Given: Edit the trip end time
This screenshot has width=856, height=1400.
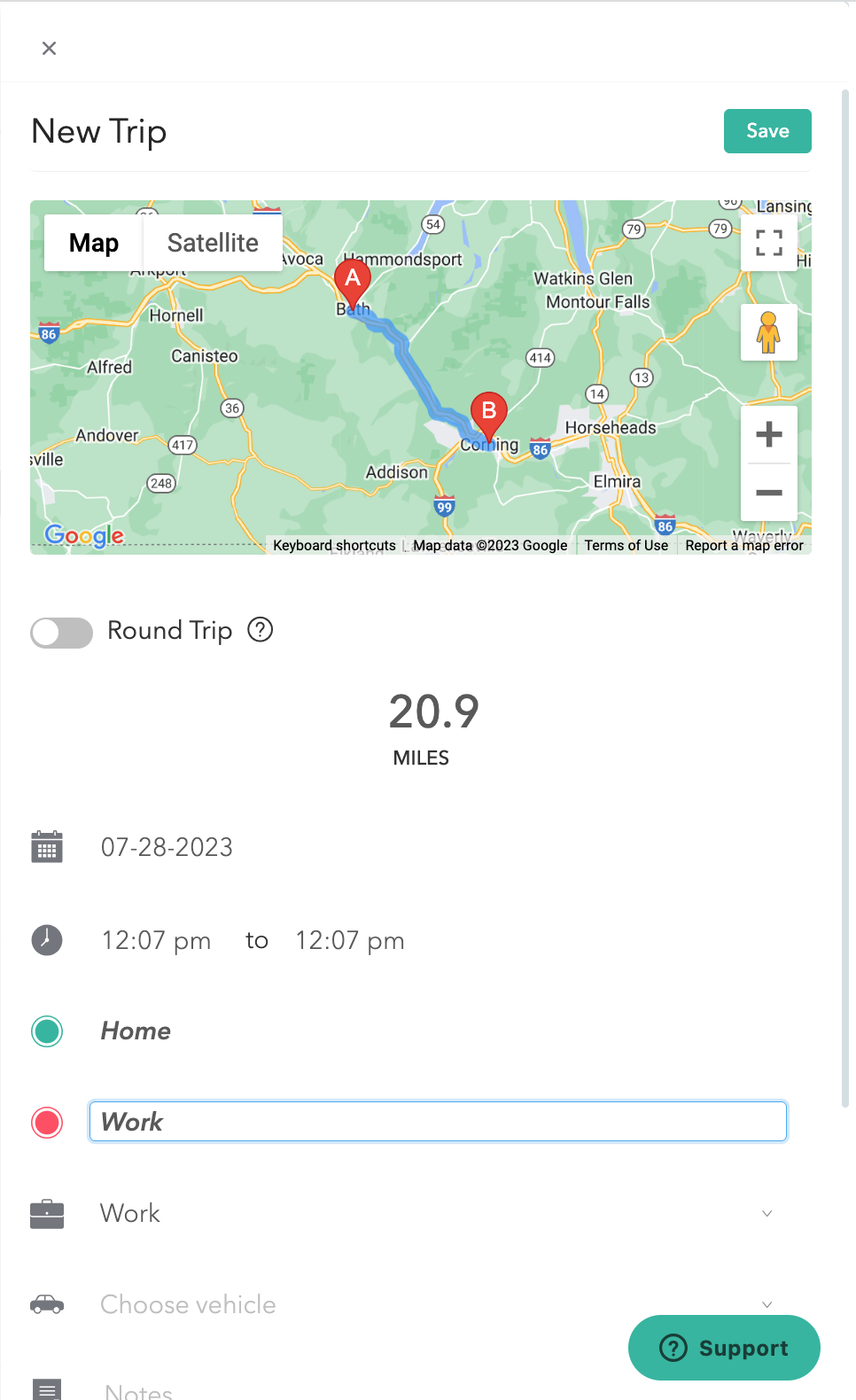Looking at the screenshot, I should click(x=349, y=940).
